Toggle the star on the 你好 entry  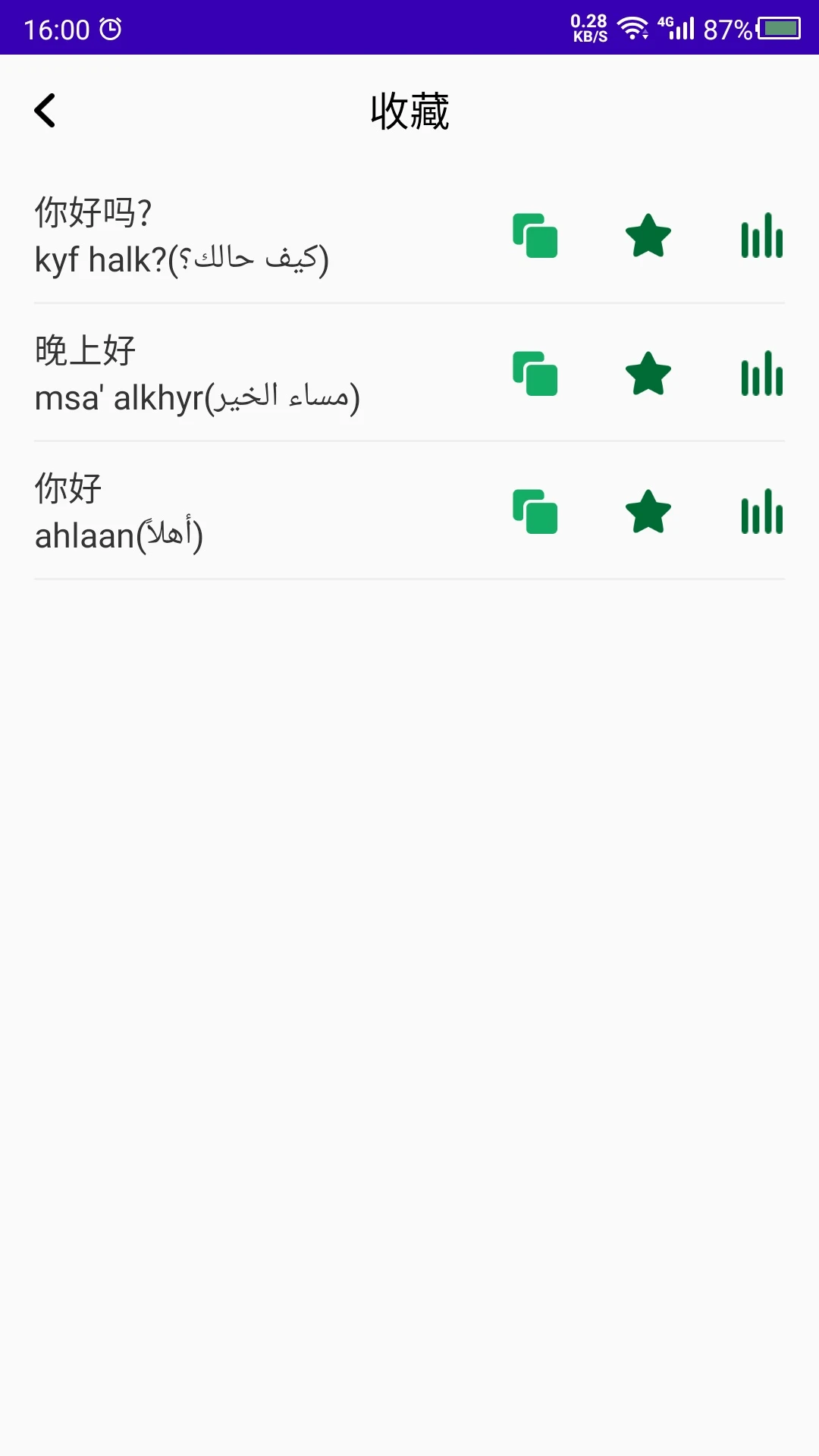[x=648, y=513]
